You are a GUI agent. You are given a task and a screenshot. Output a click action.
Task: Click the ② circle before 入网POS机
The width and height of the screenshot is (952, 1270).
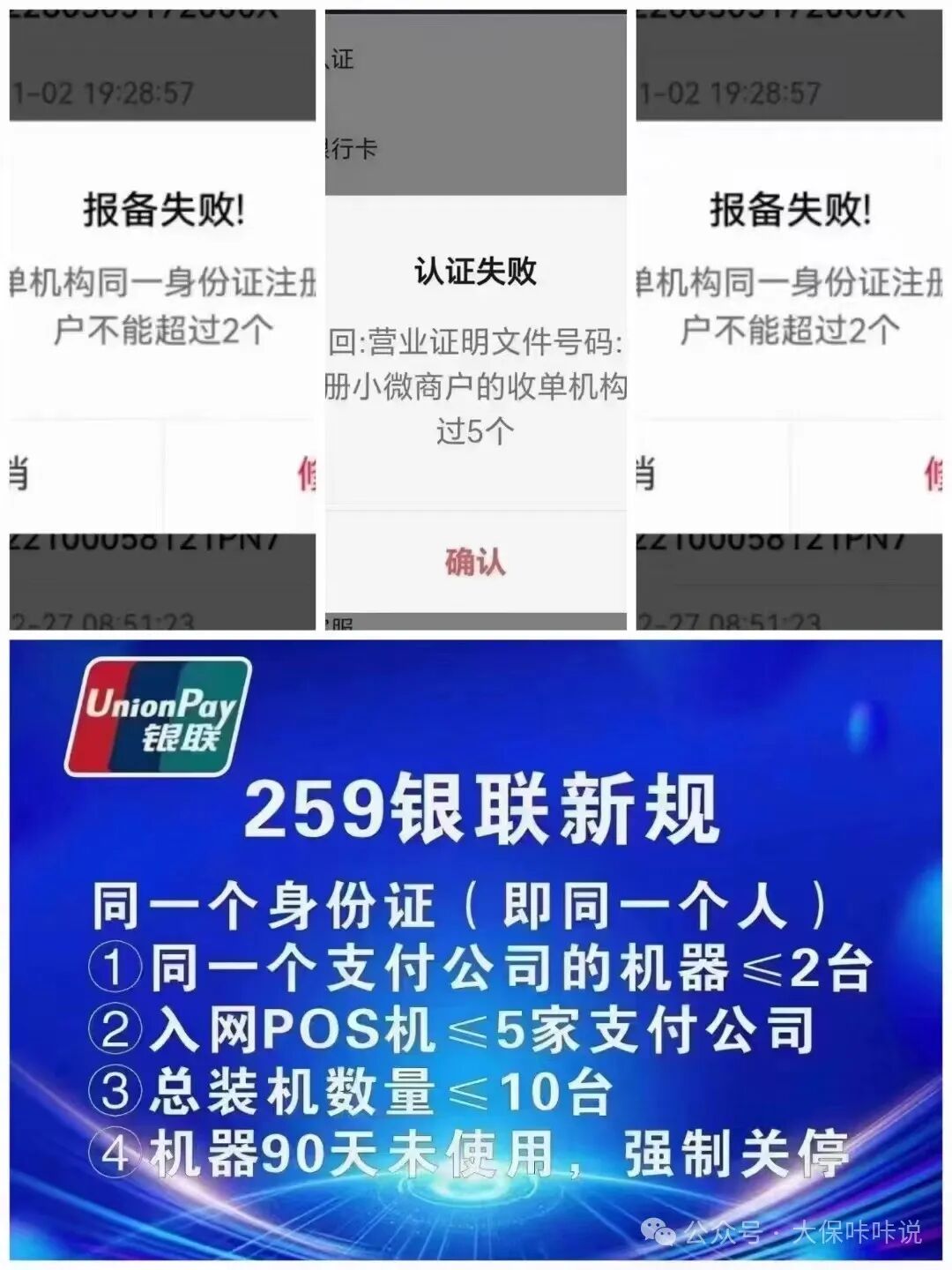tap(117, 1027)
